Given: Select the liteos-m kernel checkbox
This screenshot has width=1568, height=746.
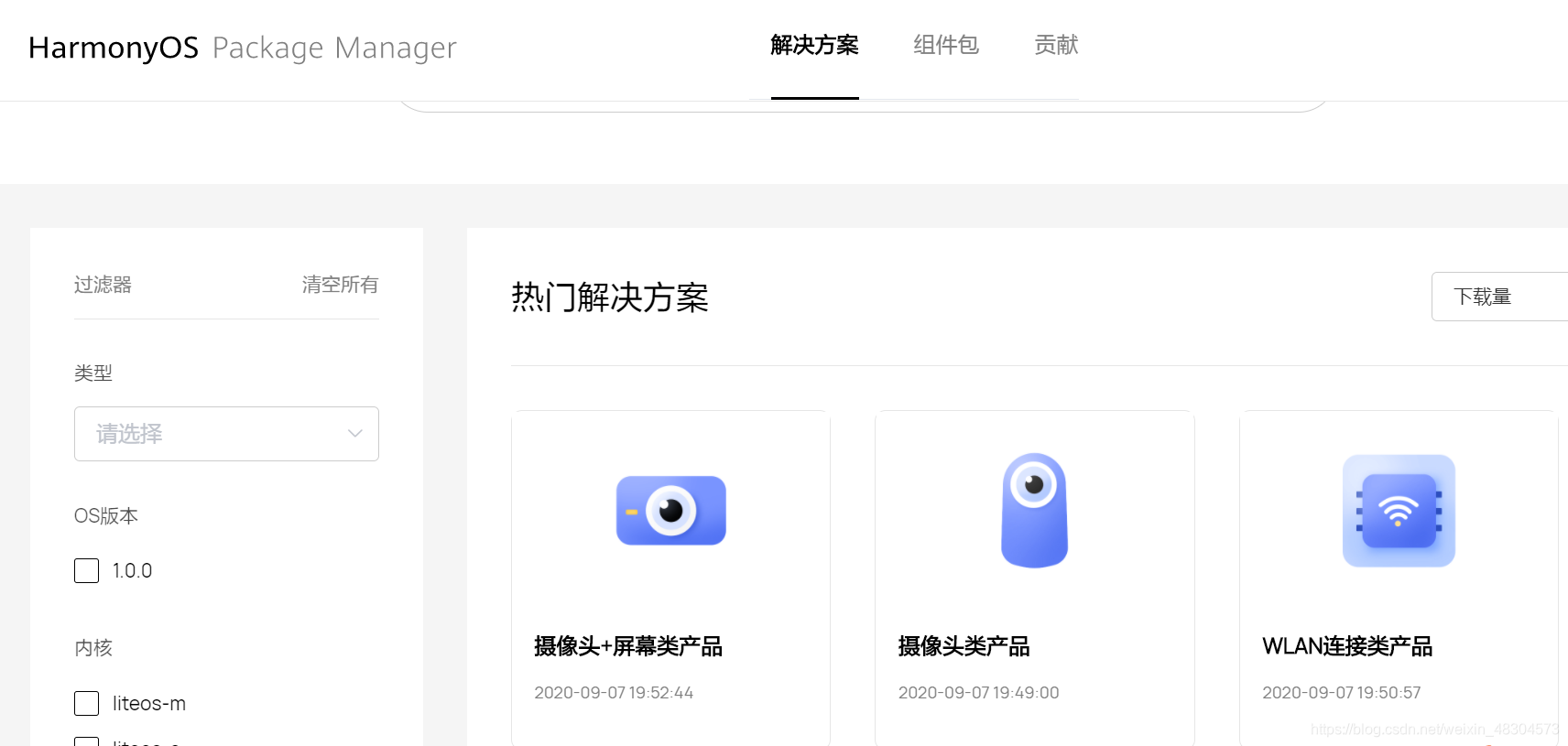Looking at the screenshot, I should coord(87,703).
